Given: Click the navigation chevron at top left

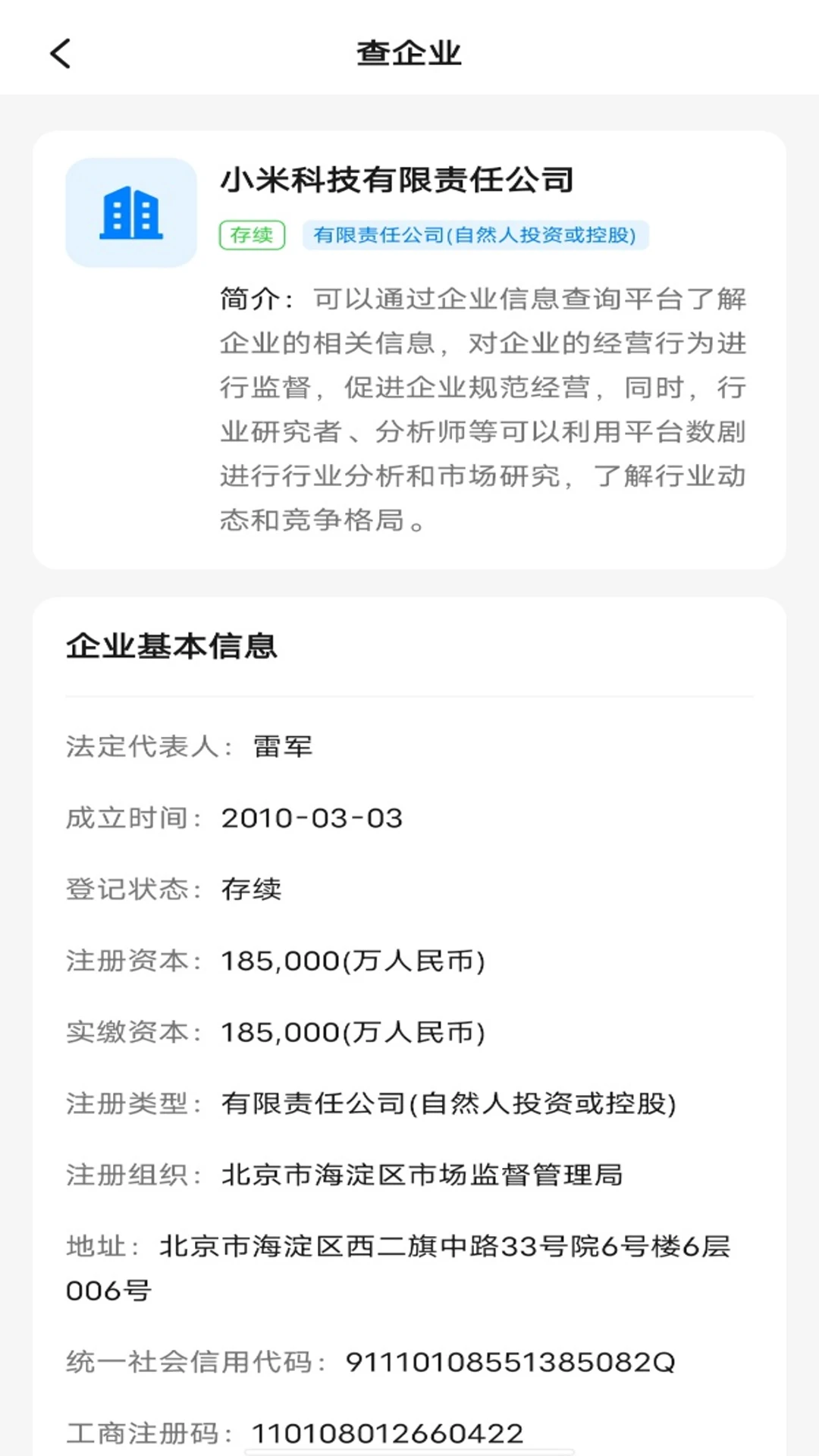Looking at the screenshot, I should pyautogui.click(x=59, y=53).
